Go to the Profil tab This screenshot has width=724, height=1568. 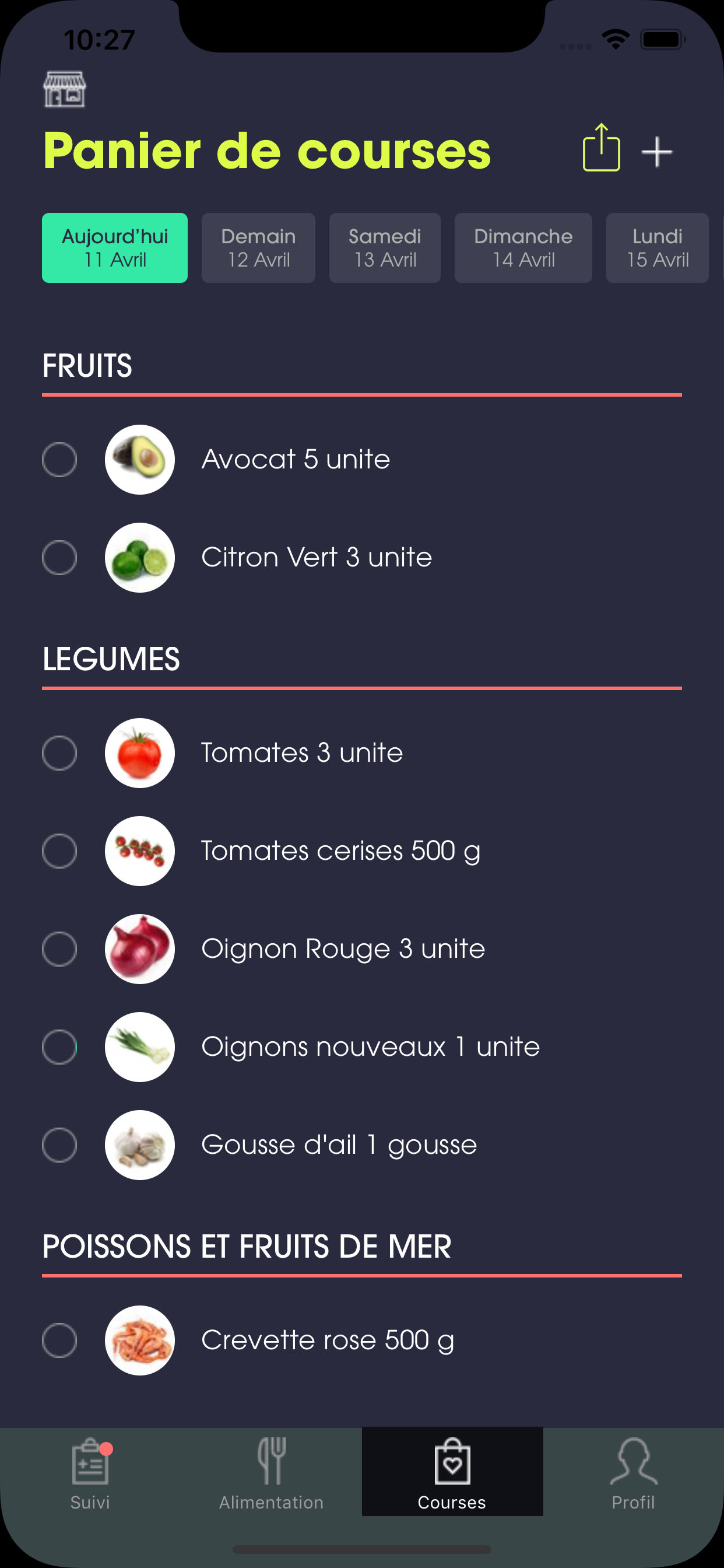click(633, 1473)
